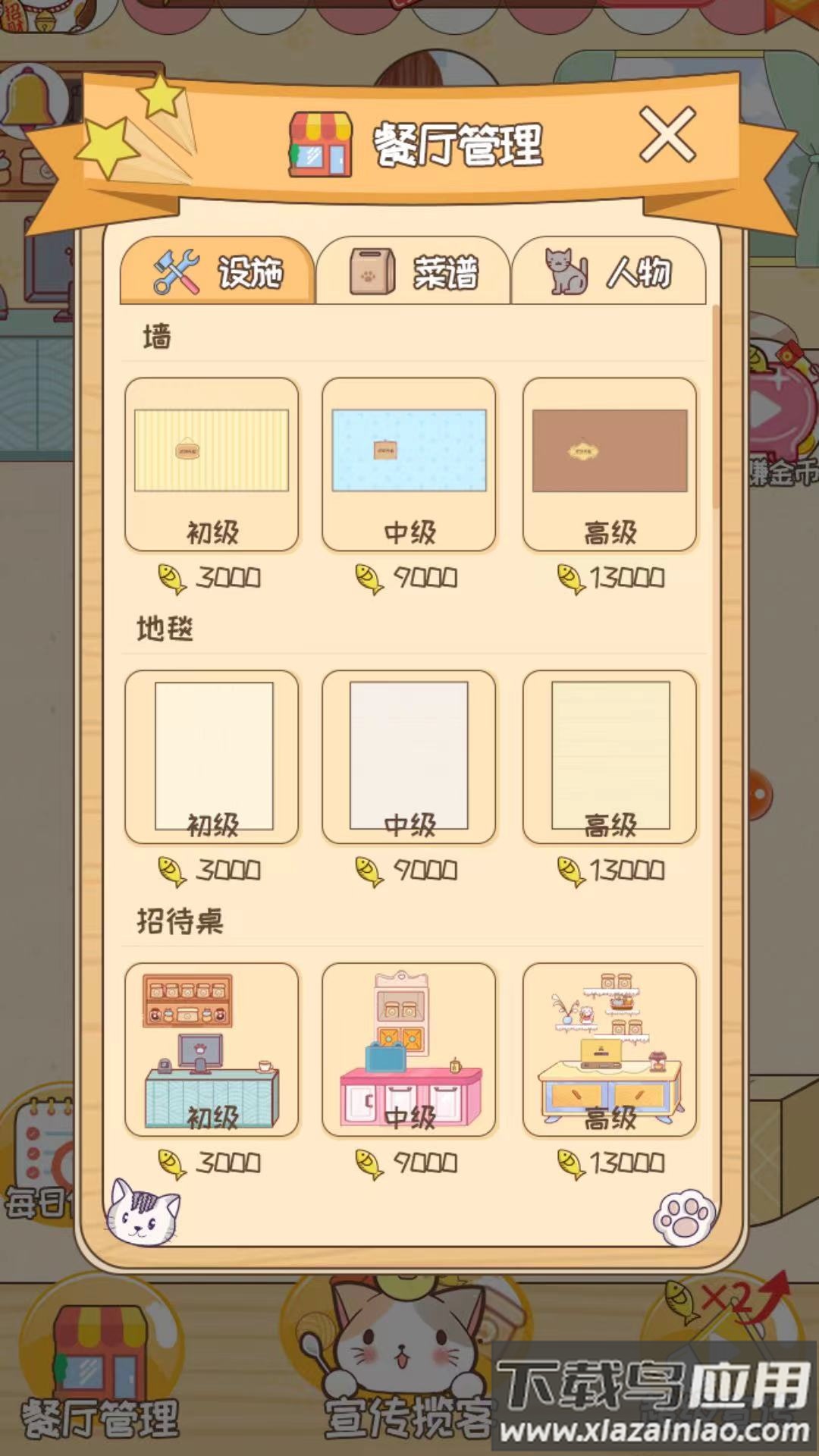Switch to the 人物 tab
The height and width of the screenshot is (1456, 819).
tap(609, 271)
